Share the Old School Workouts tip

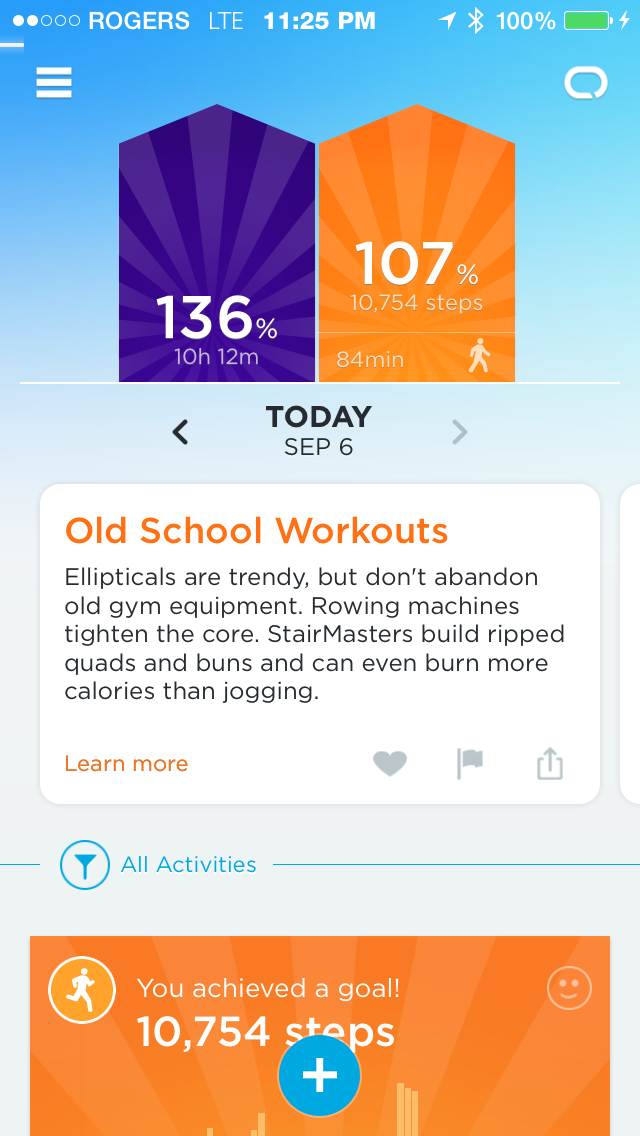coord(550,764)
